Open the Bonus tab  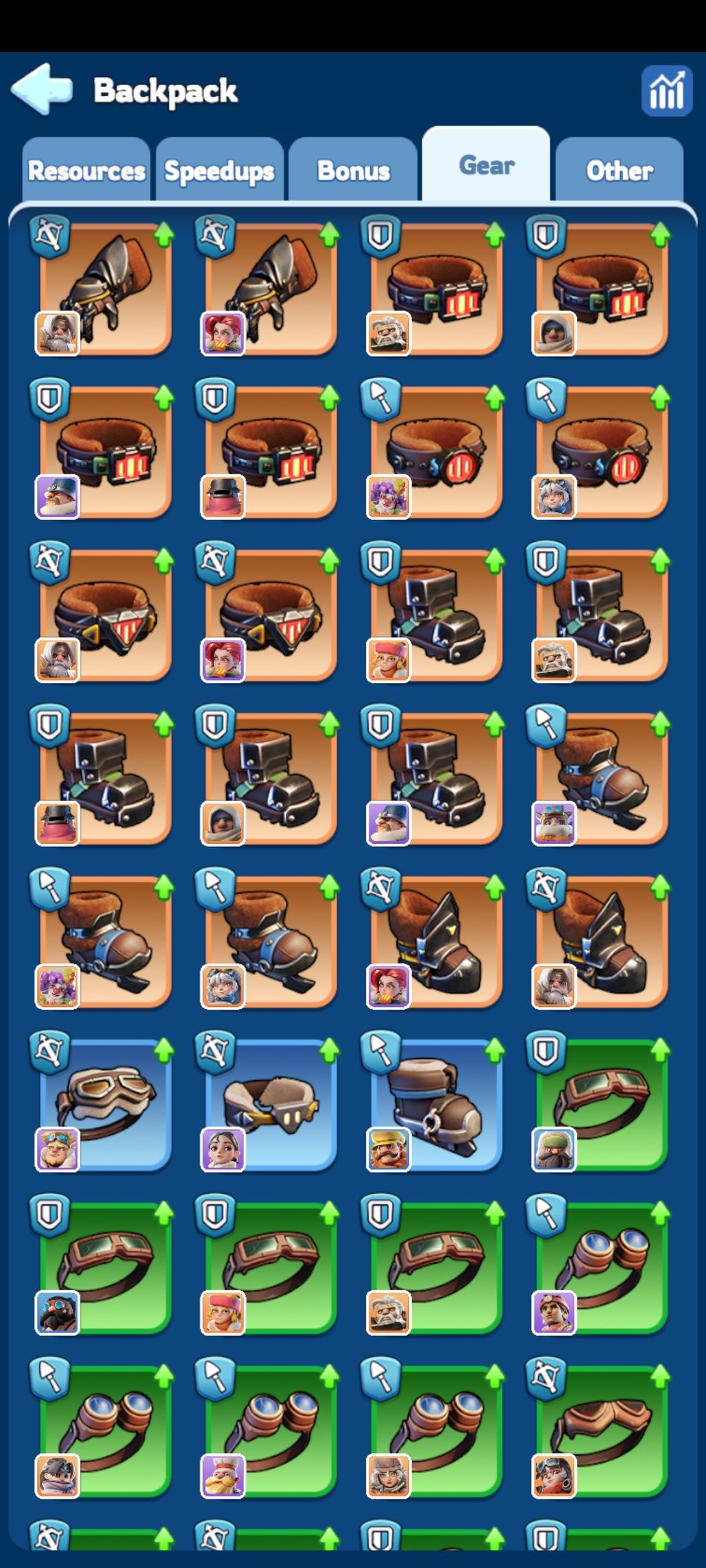(353, 170)
